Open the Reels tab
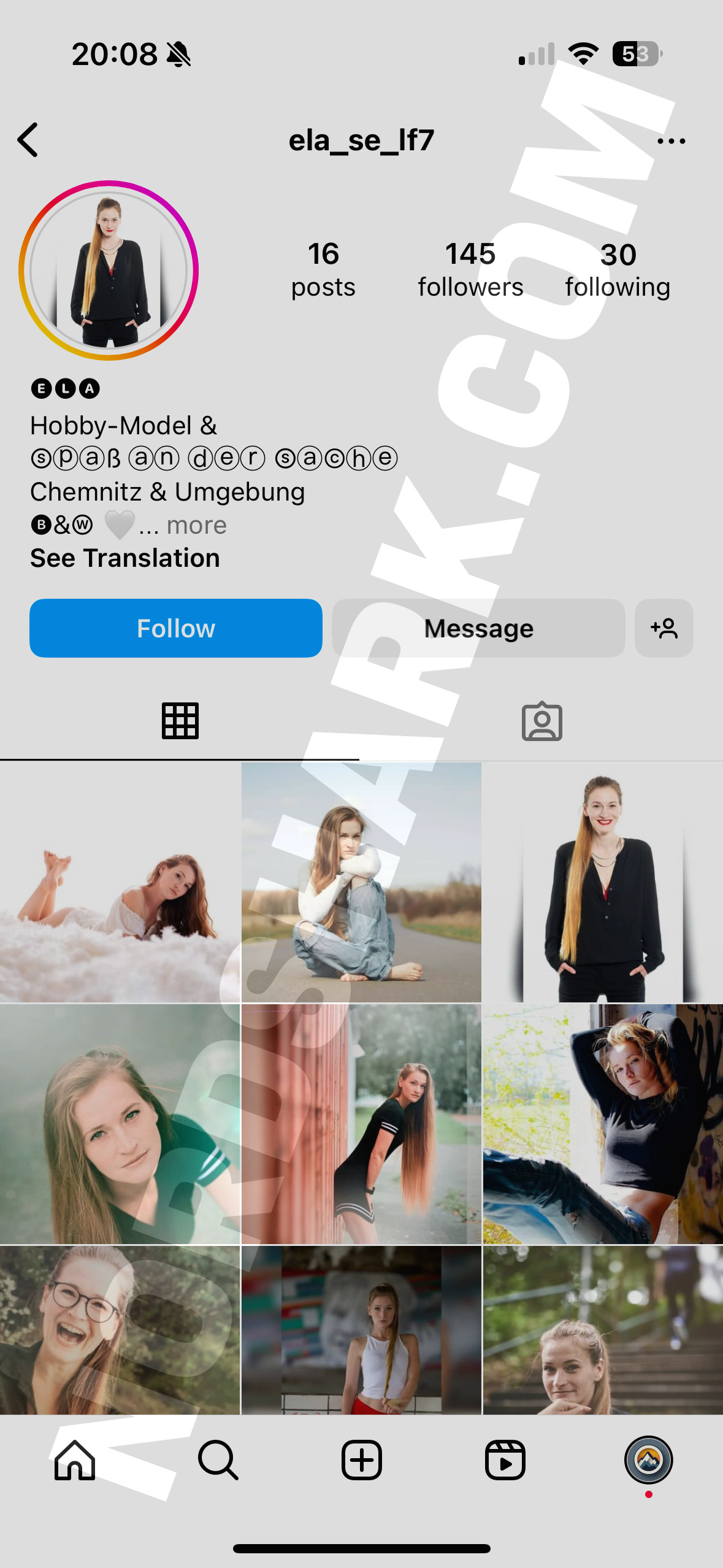This screenshot has height=1568, width=723. tap(505, 1460)
